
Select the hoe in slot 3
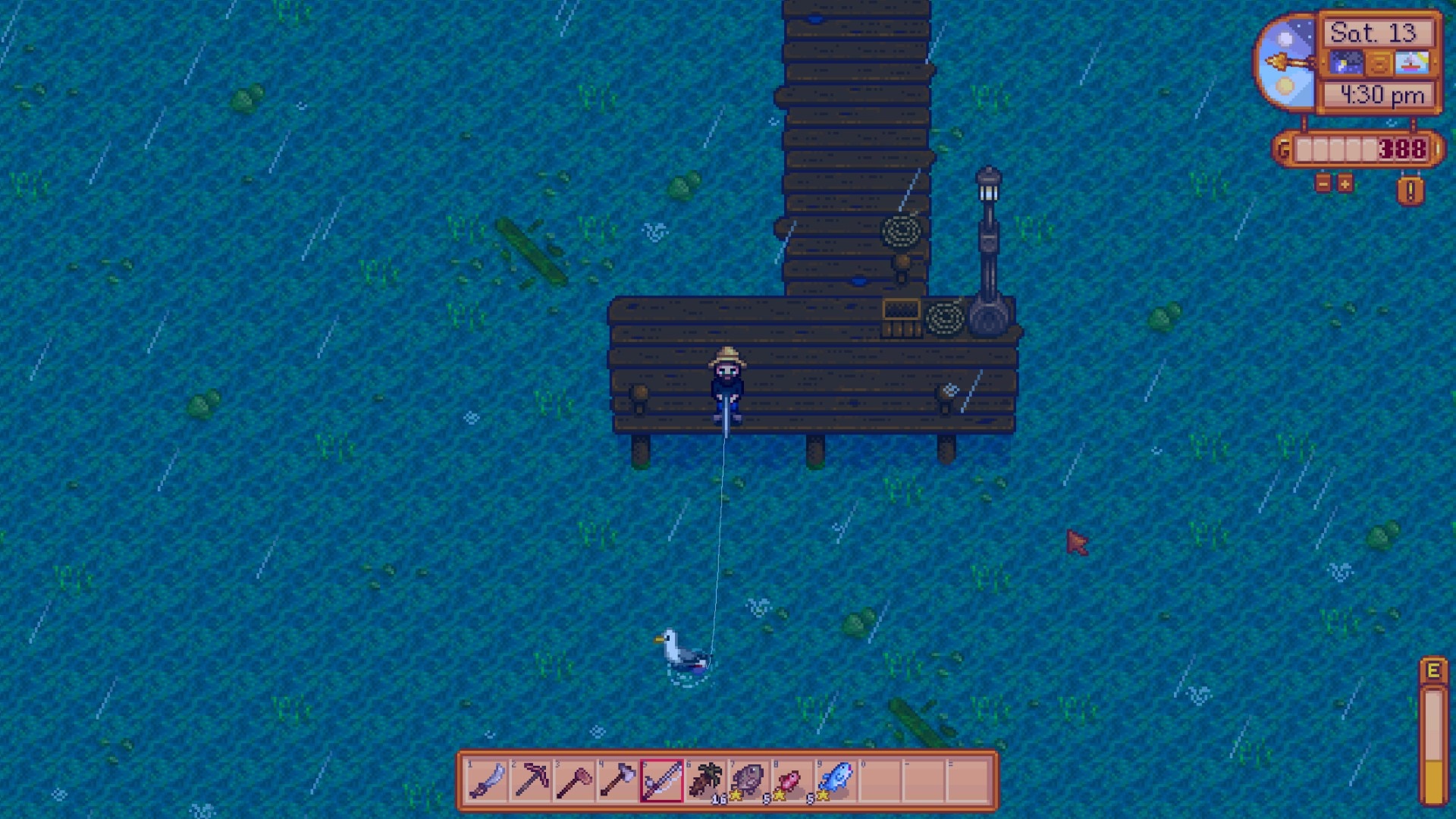point(574,780)
